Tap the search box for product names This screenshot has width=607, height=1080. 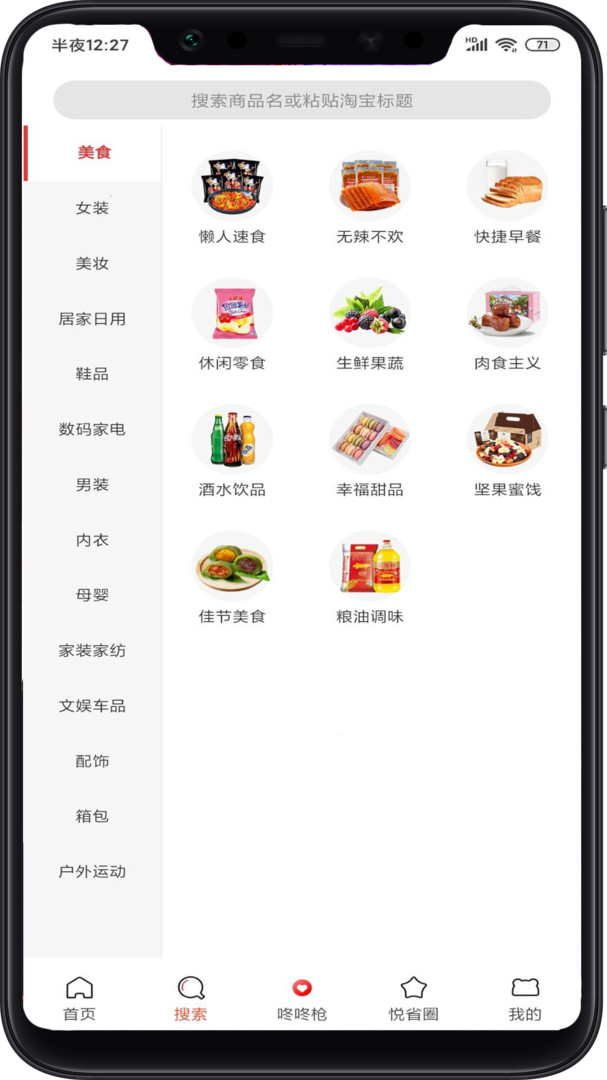coord(302,101)
